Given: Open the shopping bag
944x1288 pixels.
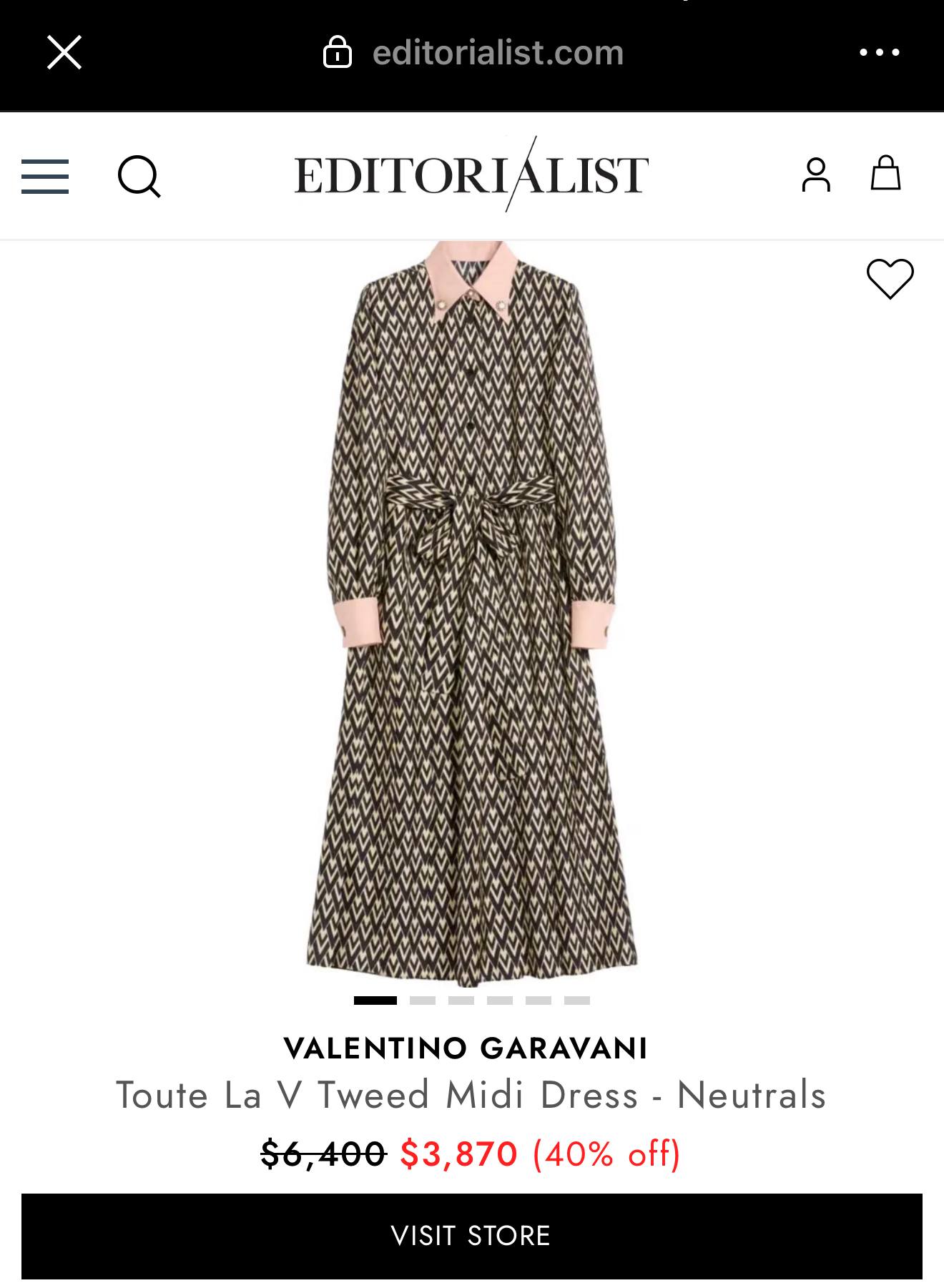Looking at the screenshot, I should 885,174.
